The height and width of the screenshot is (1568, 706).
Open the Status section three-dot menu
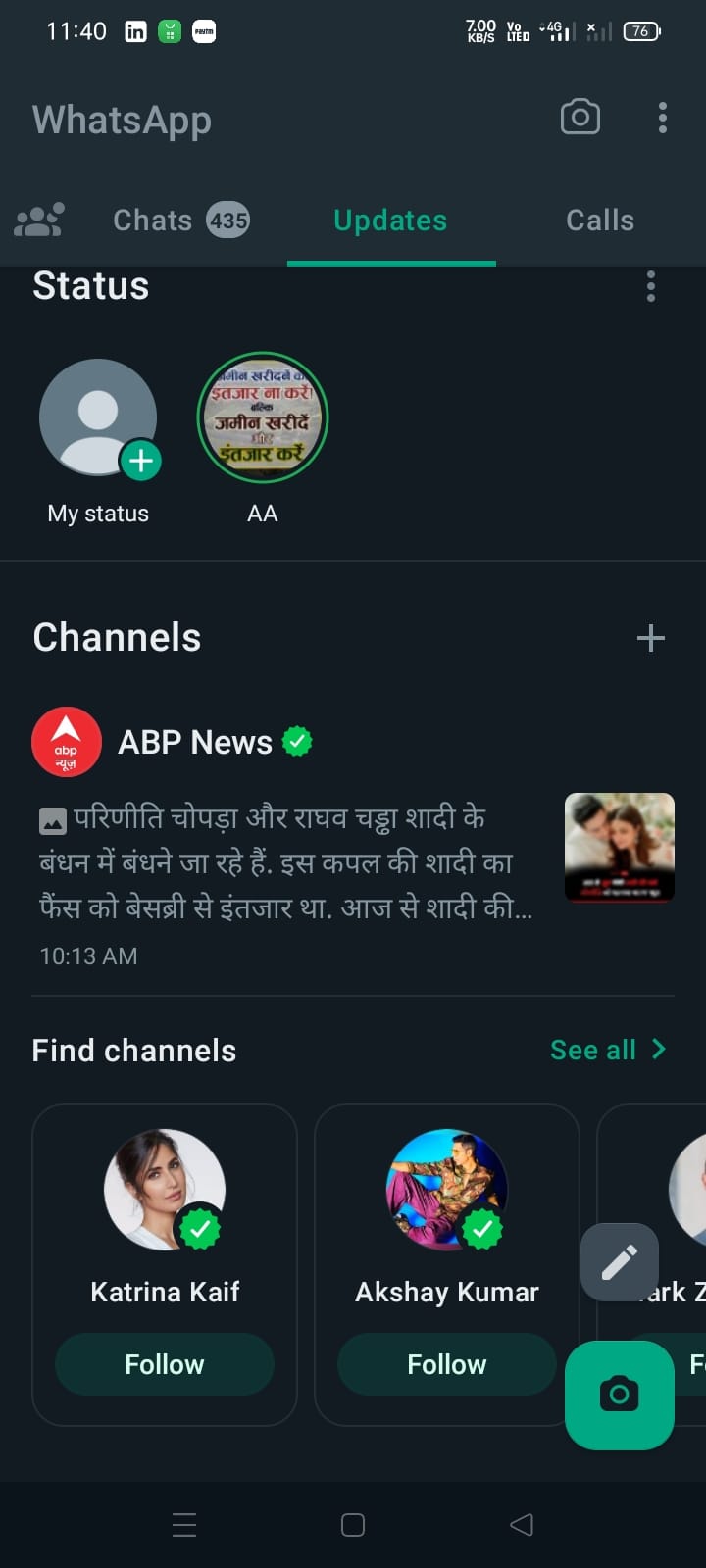tap(650, 286)
